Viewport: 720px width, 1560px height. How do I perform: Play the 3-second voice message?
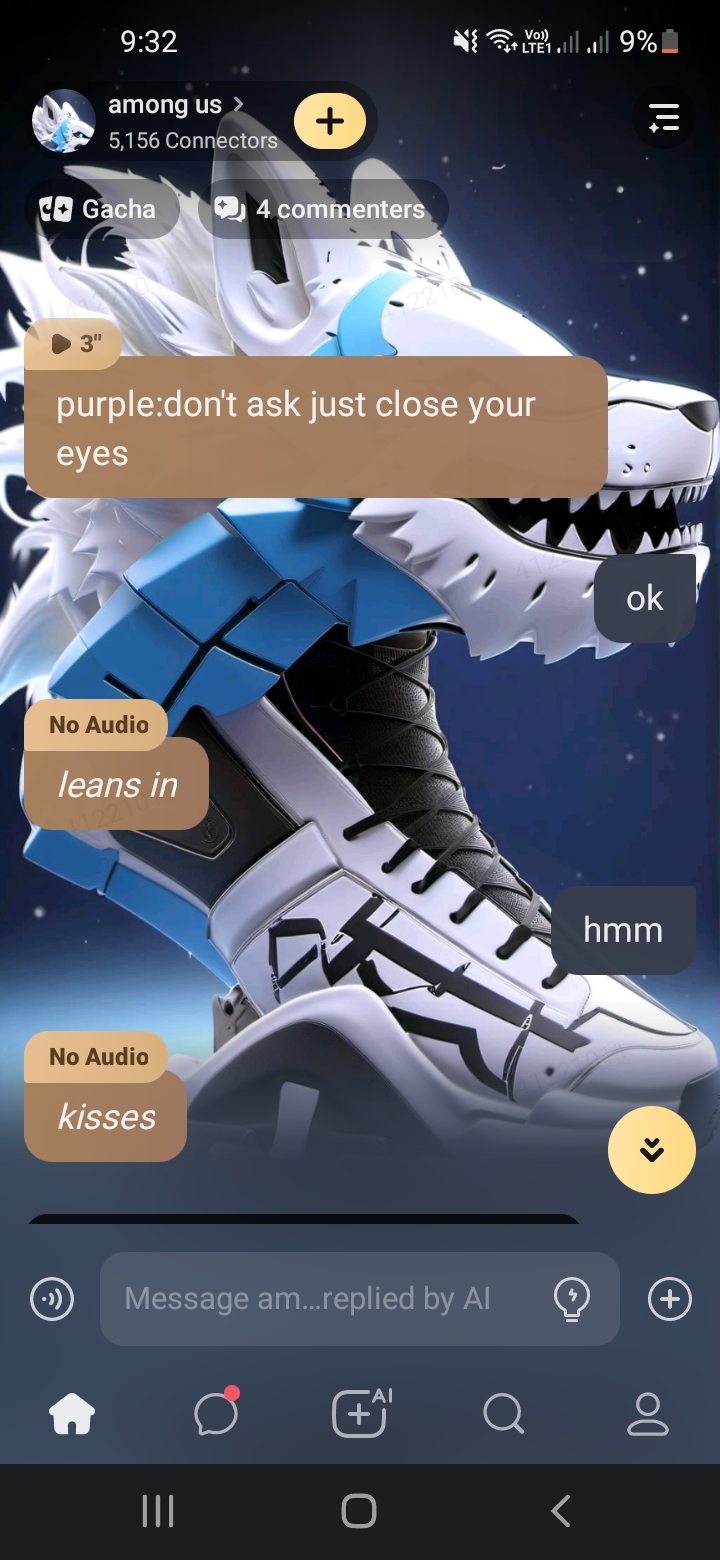(76, 343)
